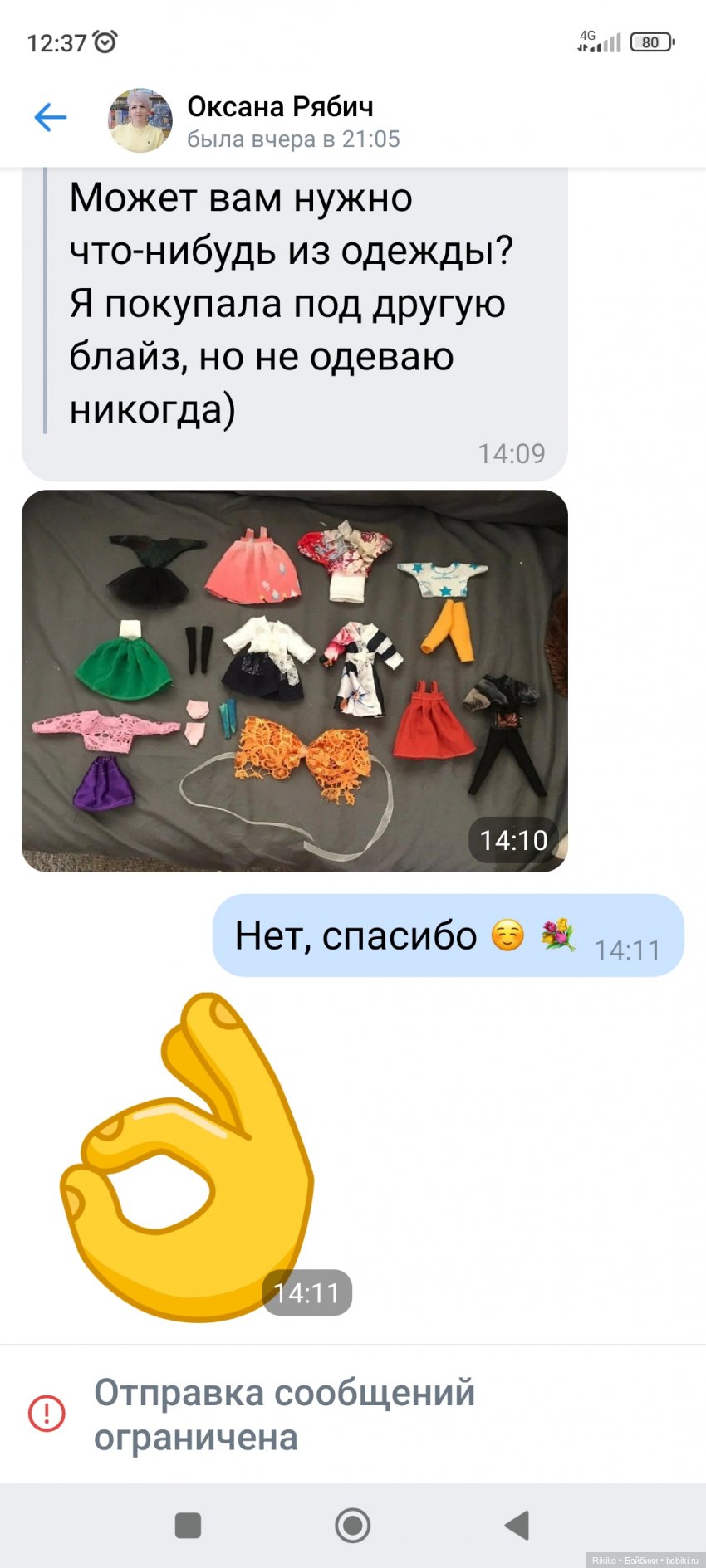Go back from the chat with Оксана Рябич
This screenshot has width=706, height=1568.
tap(50, 118)
